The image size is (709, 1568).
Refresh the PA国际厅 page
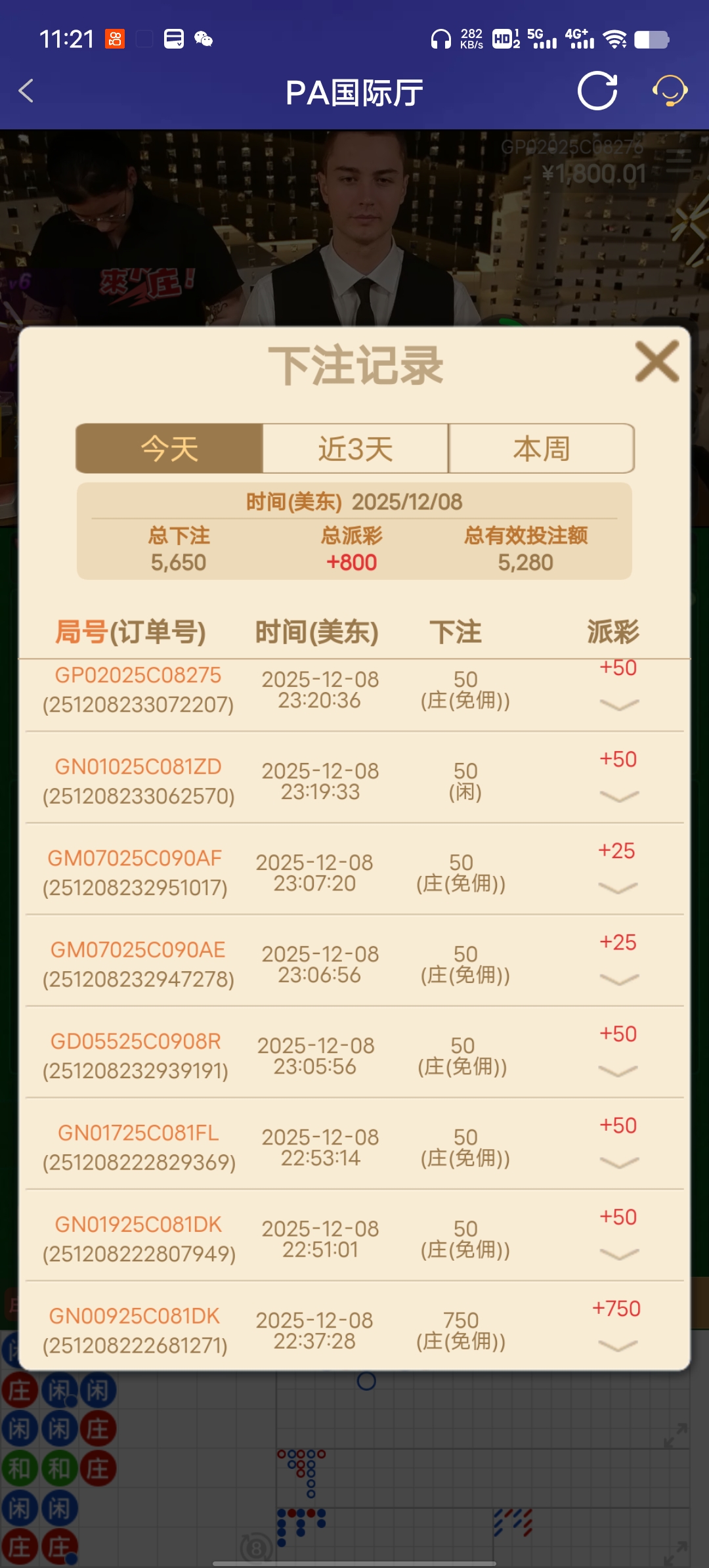pyautogui.click(x=596, y=91)
